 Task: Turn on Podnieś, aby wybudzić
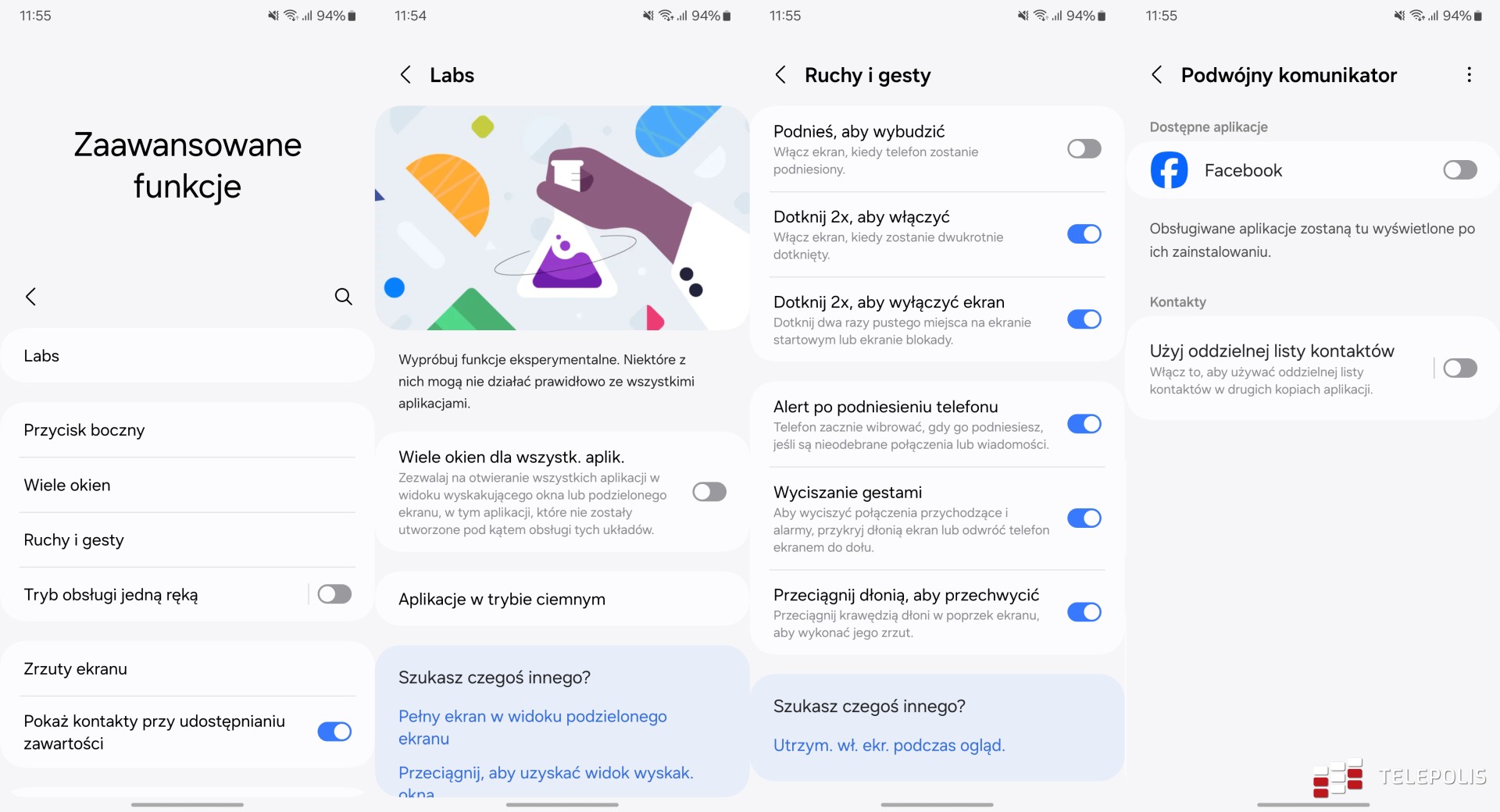tap(1084, 149)
